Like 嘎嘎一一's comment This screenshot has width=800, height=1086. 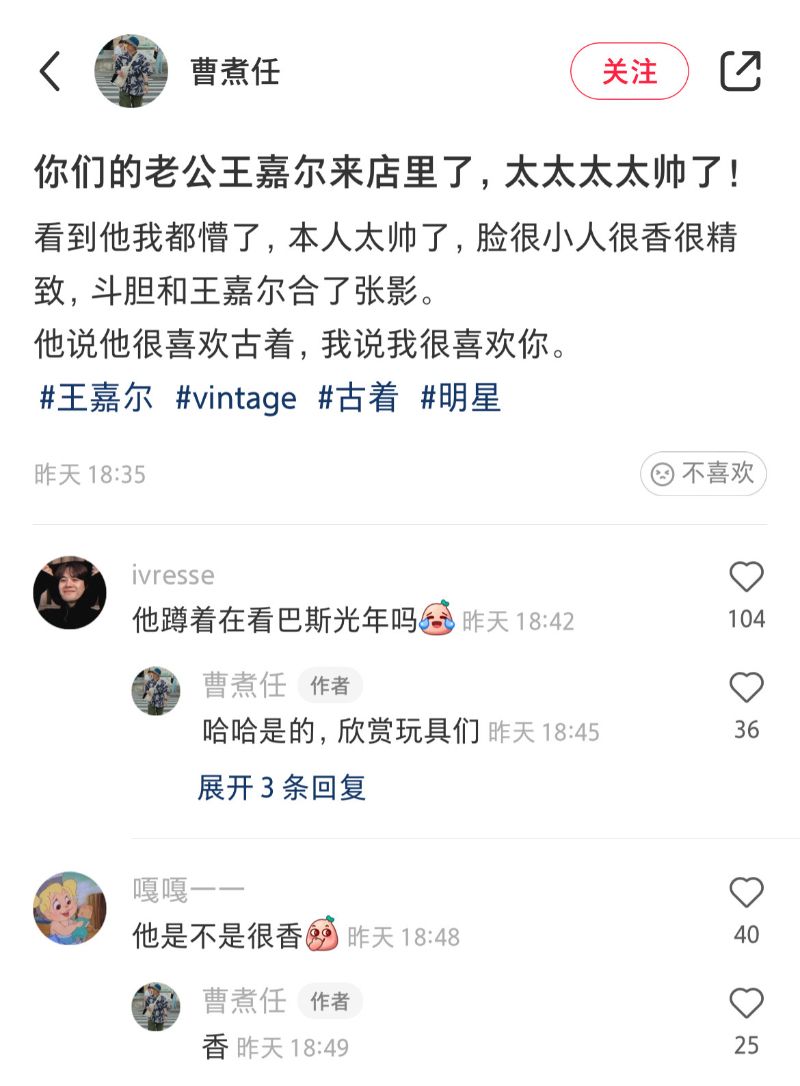746,893
